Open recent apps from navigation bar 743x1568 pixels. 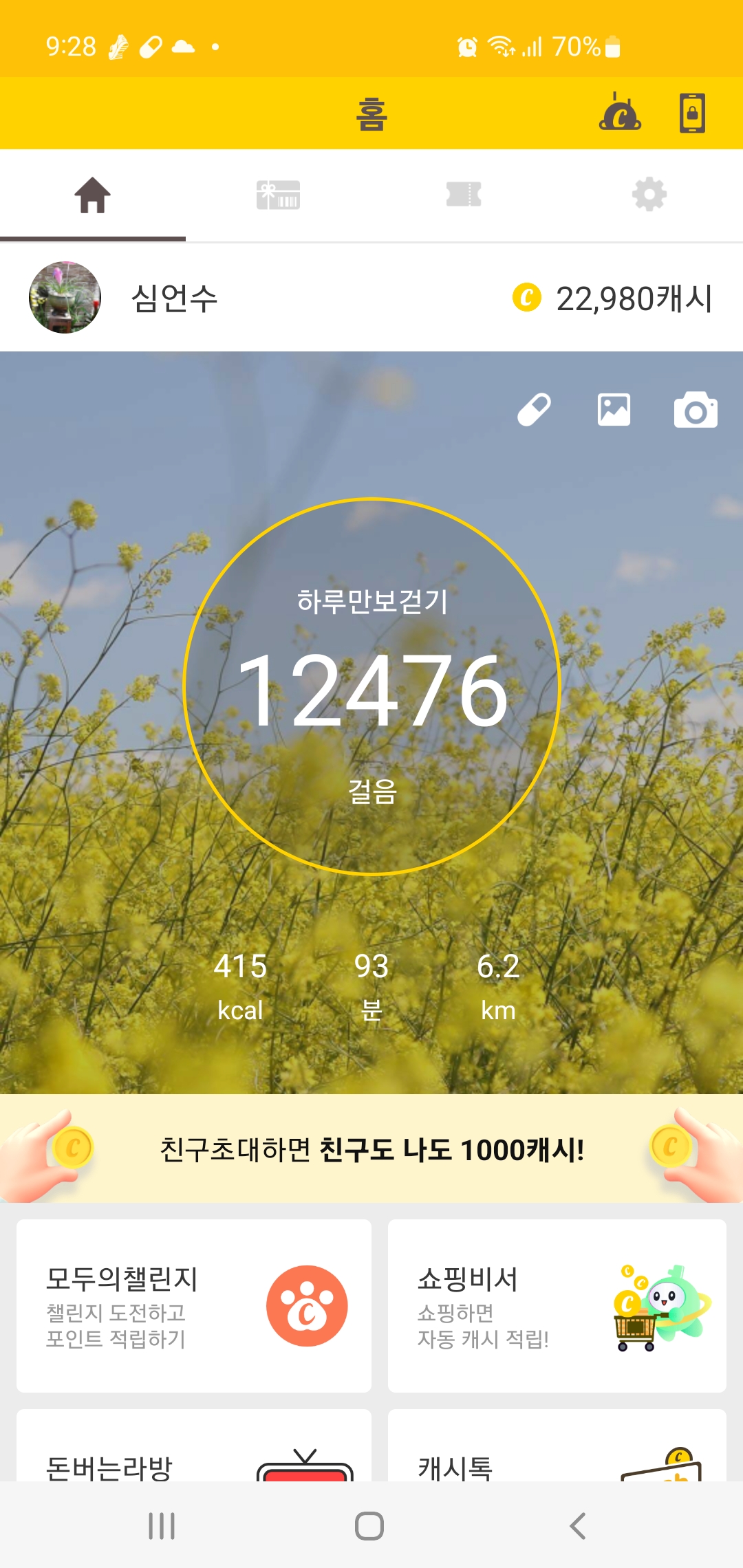point(162,1525)
